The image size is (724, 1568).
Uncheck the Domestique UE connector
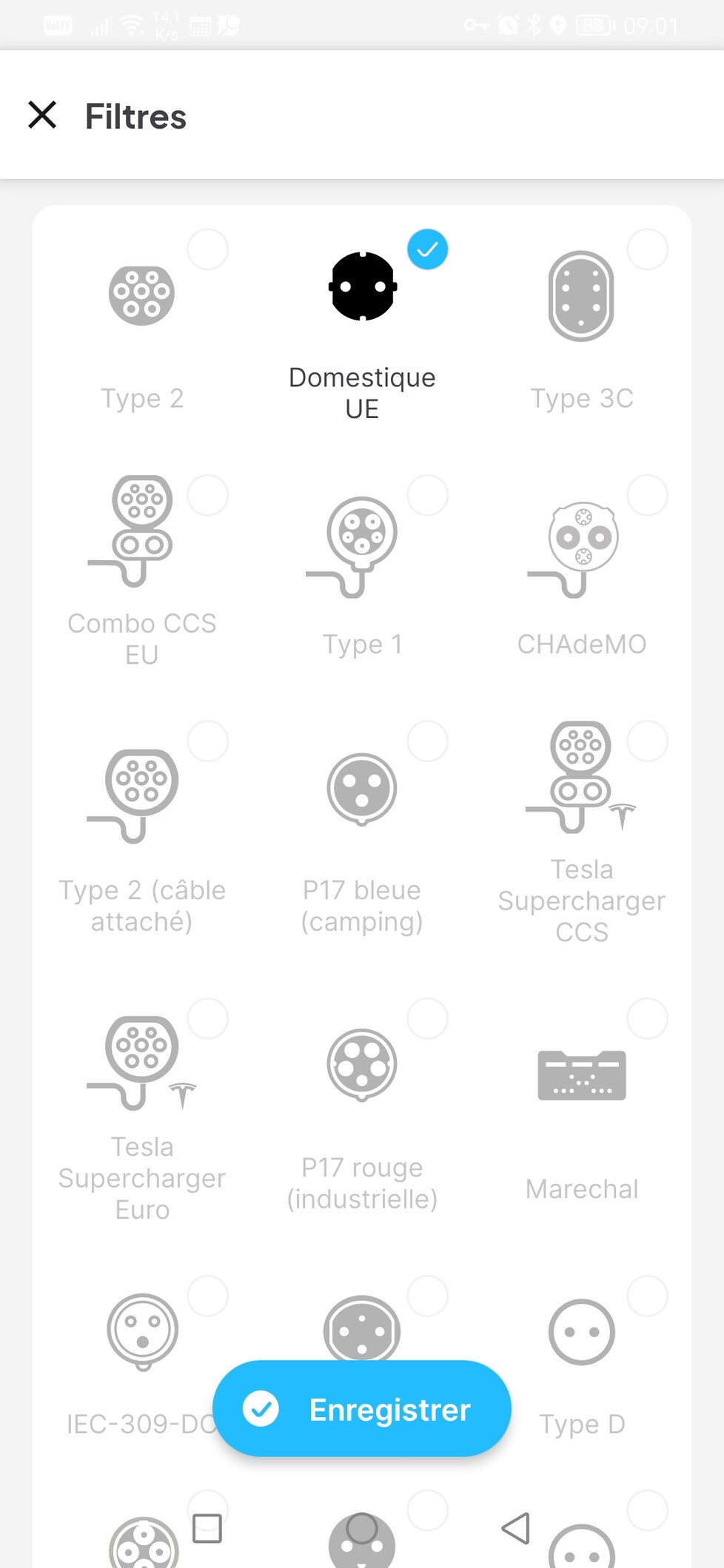362,326
